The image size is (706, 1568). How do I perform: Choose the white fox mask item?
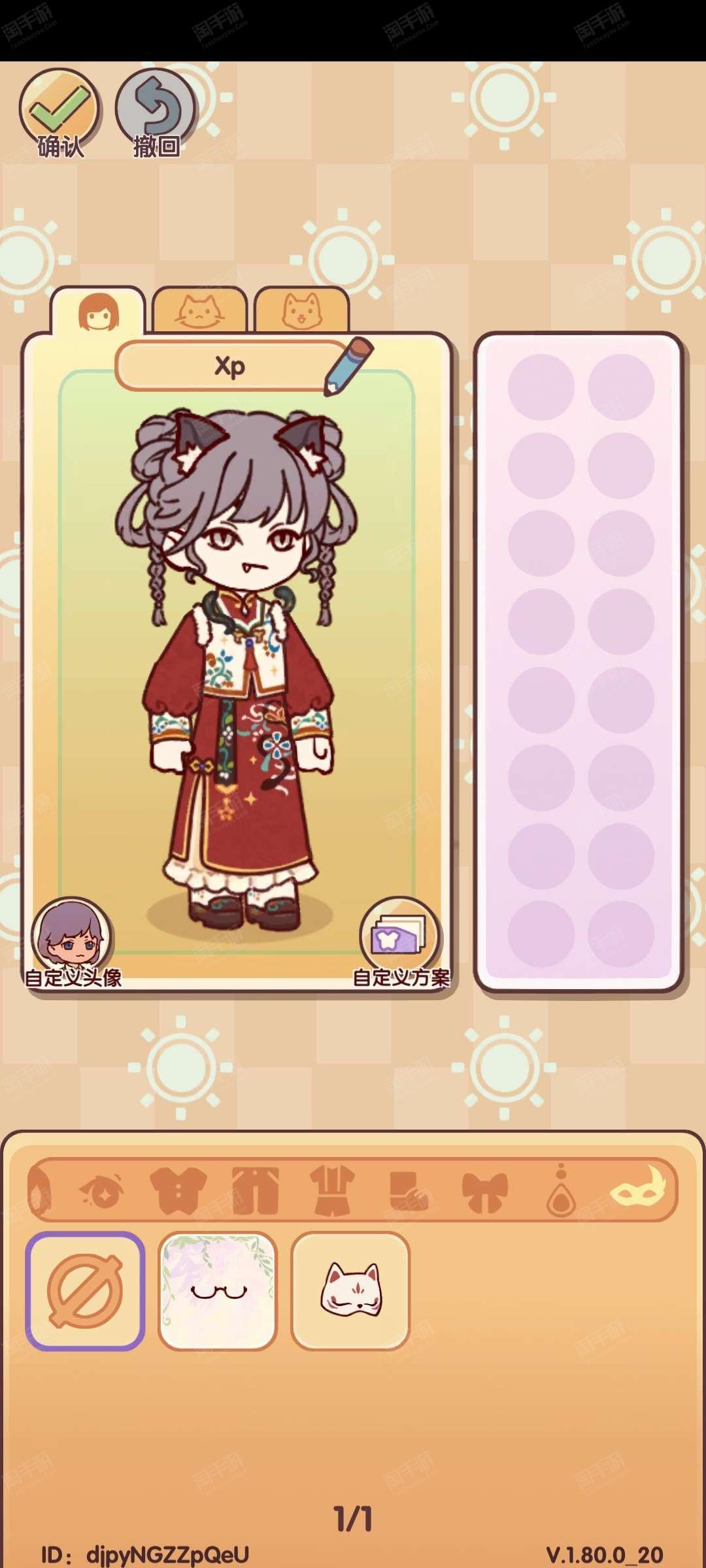[350, 1291]
